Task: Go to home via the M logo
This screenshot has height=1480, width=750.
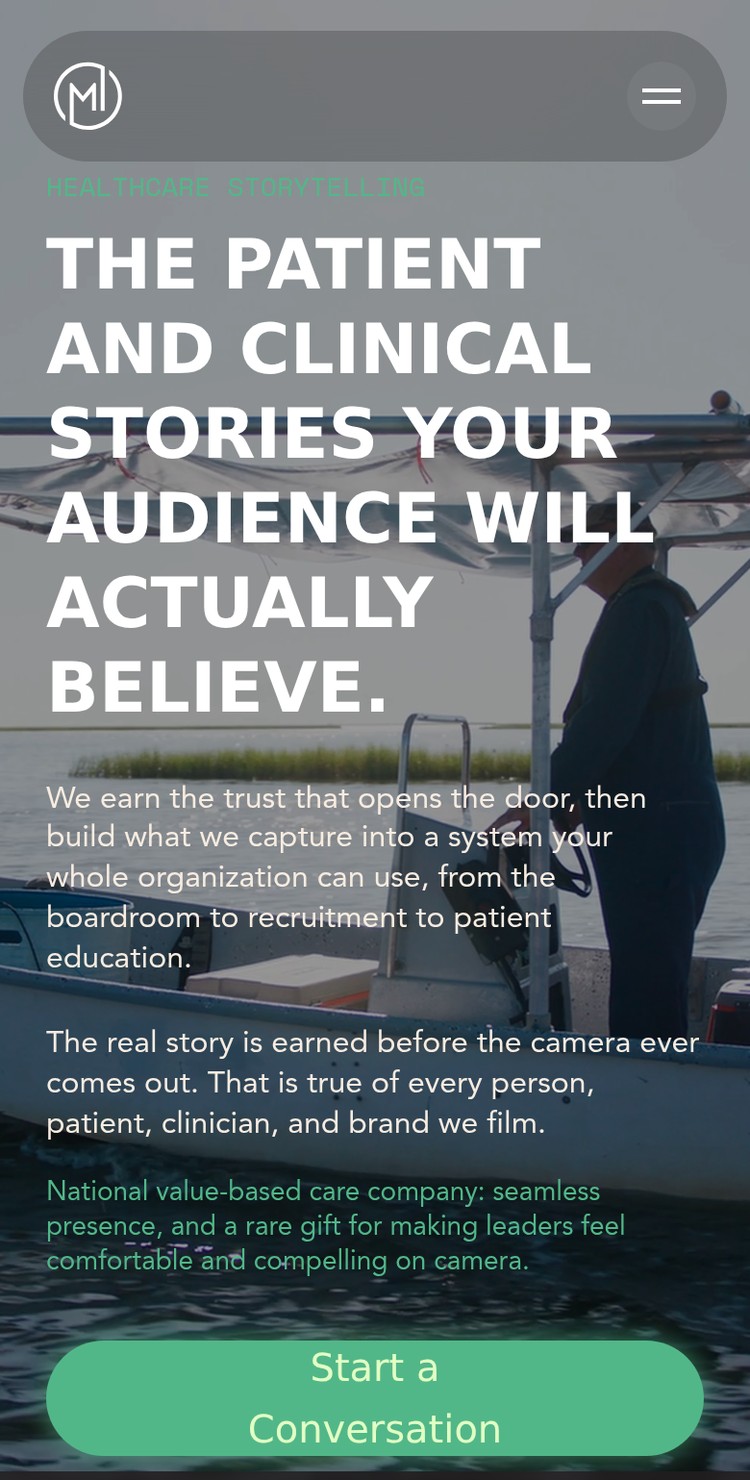Action: pyautogui.click(x=88, y=96)
